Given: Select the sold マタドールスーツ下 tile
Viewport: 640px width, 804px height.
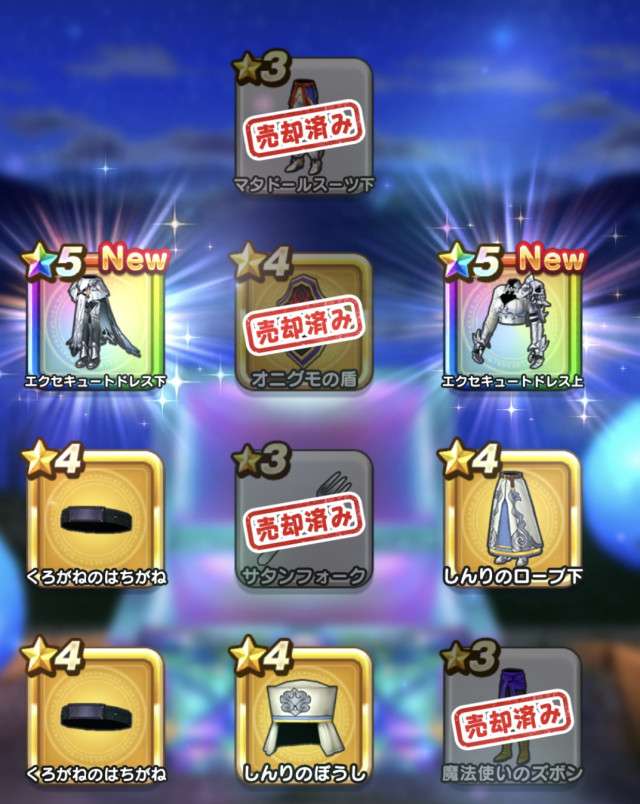Looking at the screenshot, I should (304, 122).
